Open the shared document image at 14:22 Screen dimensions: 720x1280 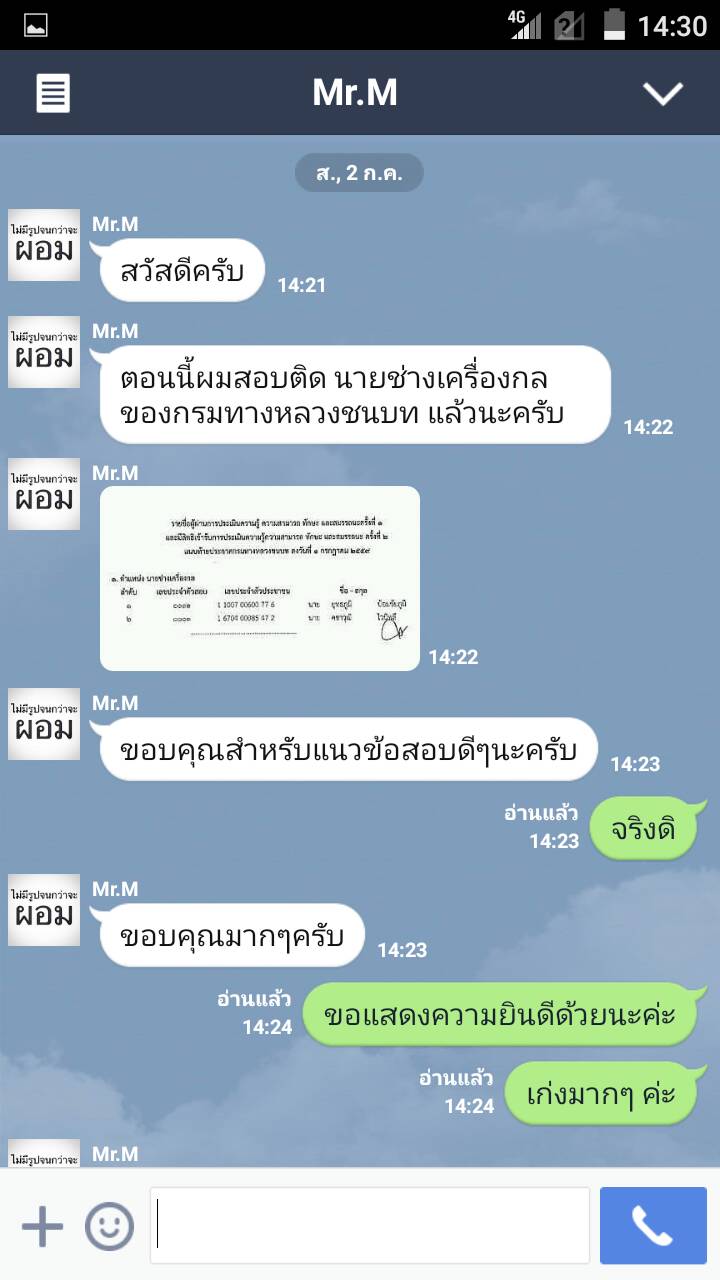[260, 578]
